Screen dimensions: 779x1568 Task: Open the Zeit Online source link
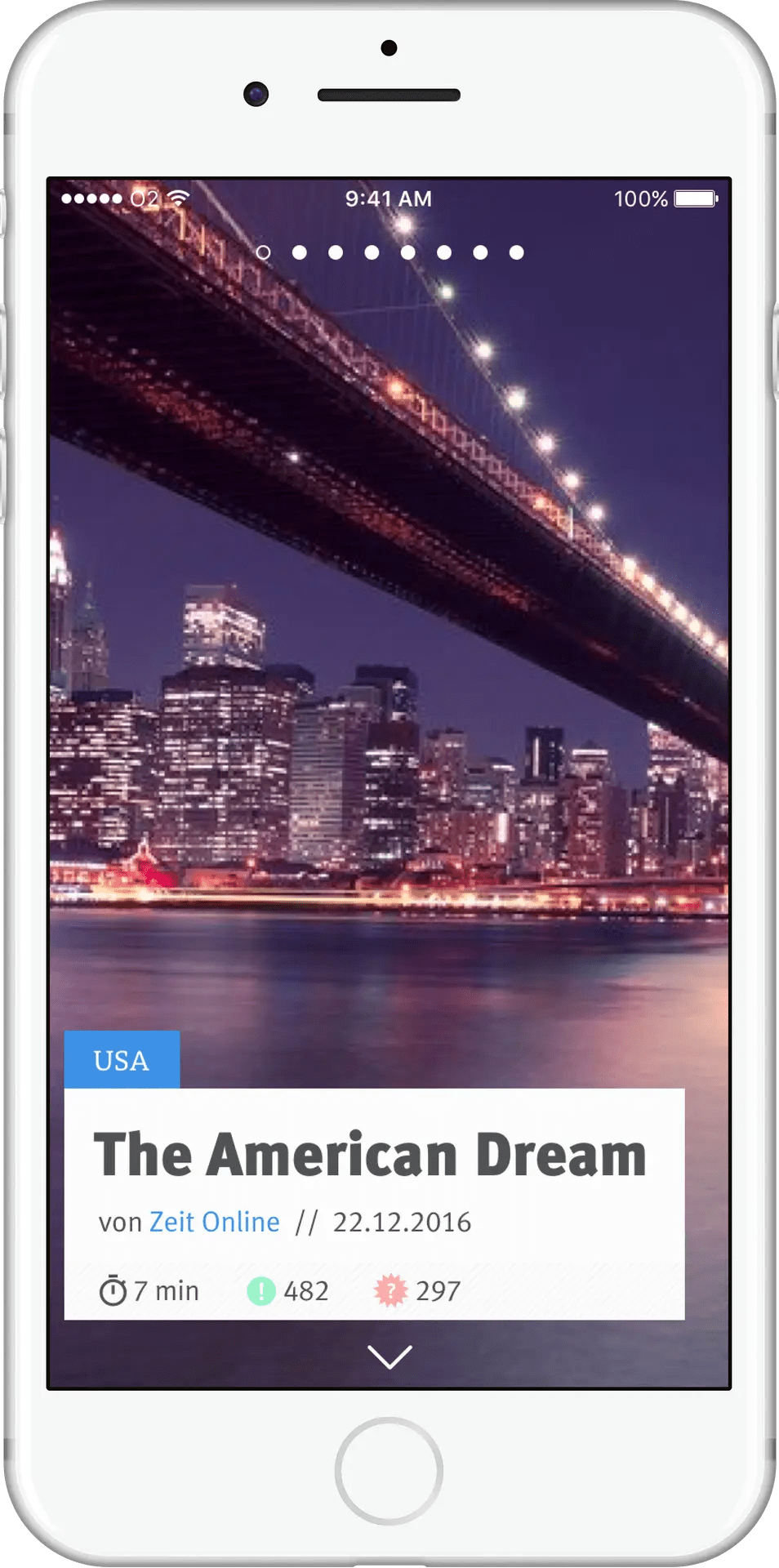tap(214, 1222)
